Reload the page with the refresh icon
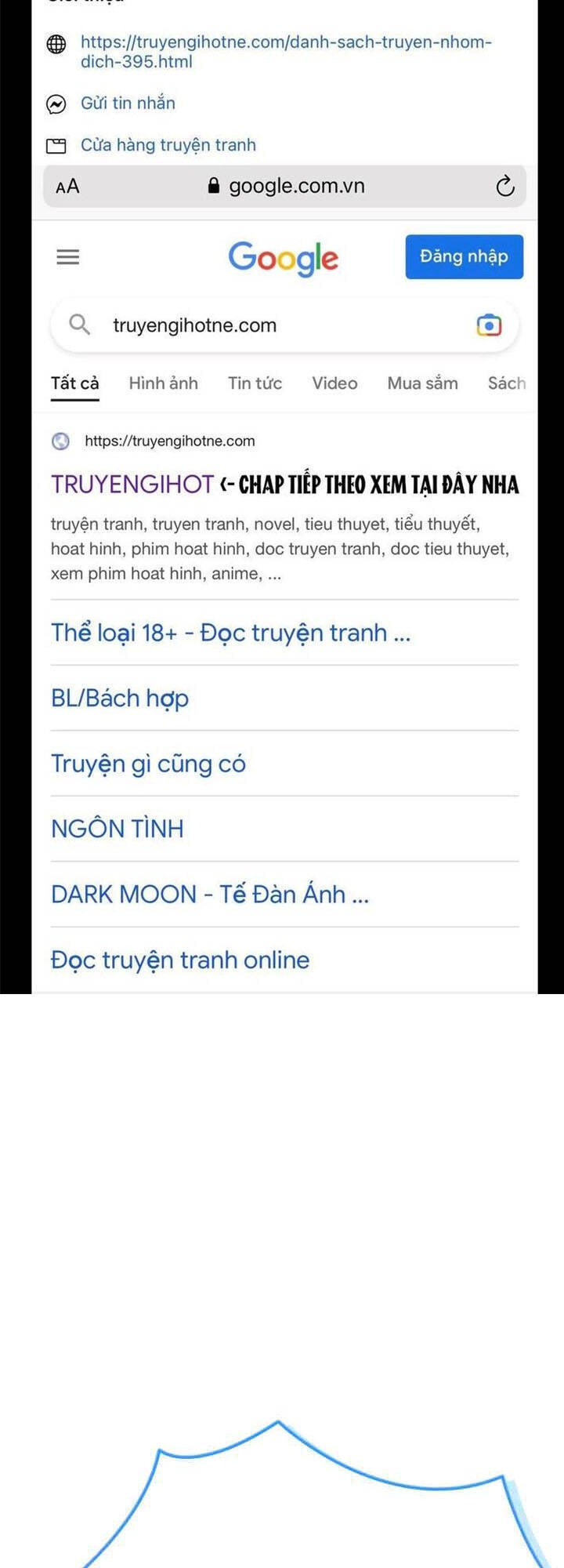 (505, 186)
